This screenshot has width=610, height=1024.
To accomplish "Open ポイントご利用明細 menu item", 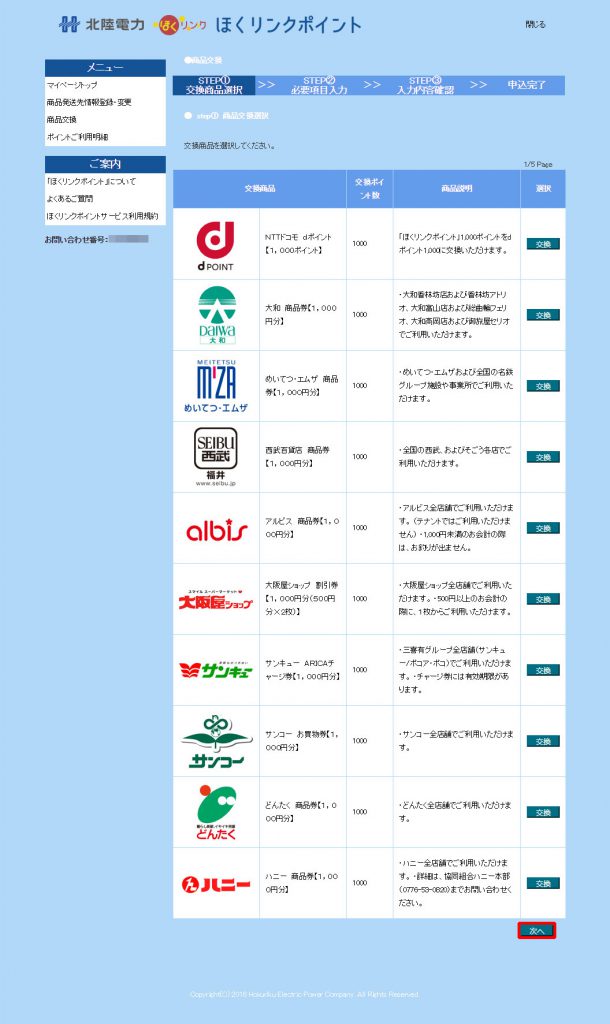I will tap(77, 136).
